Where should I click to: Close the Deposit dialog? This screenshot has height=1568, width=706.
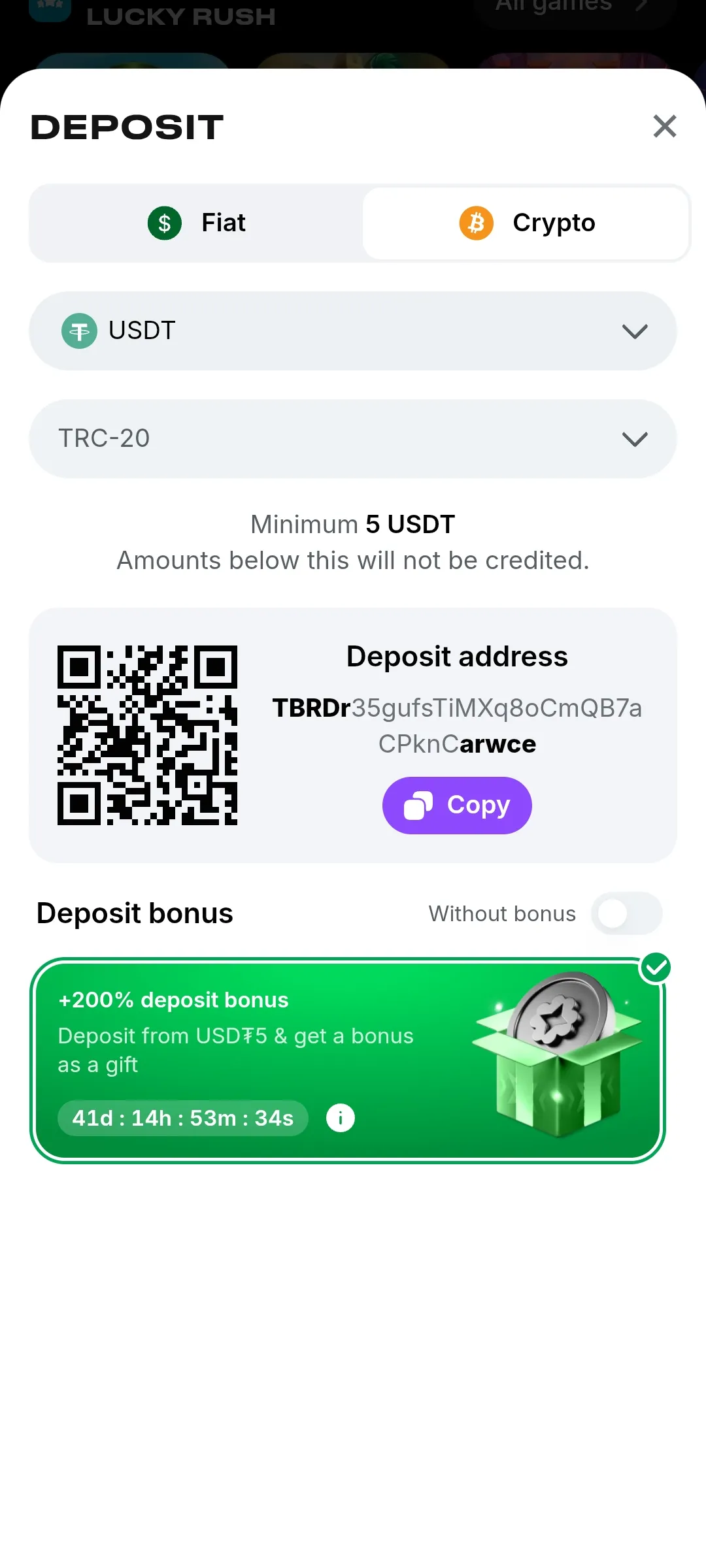point(664,126)
